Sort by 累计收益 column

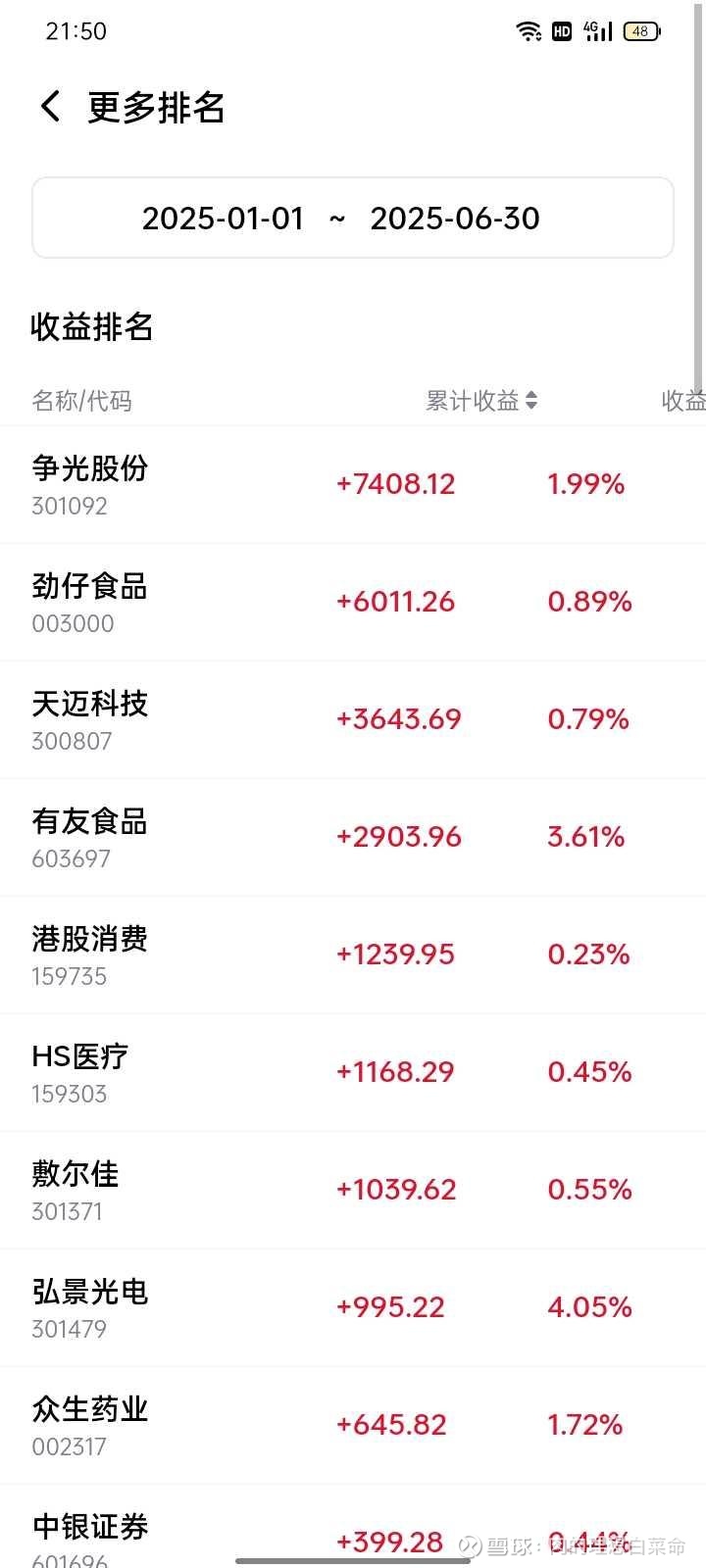tap(481, 400)
